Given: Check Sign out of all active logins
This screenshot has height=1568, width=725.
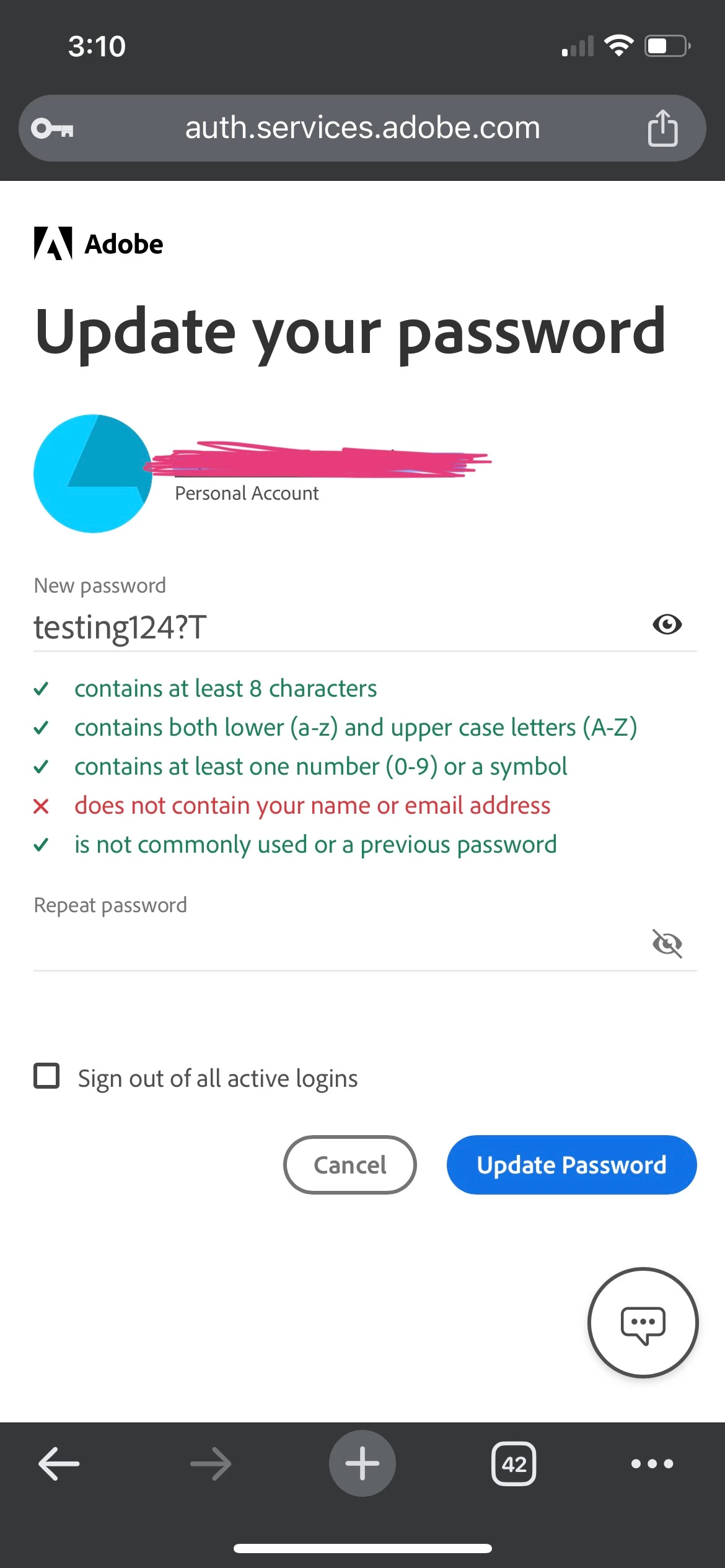Looking at the screenshot, I should point(46,1076).
